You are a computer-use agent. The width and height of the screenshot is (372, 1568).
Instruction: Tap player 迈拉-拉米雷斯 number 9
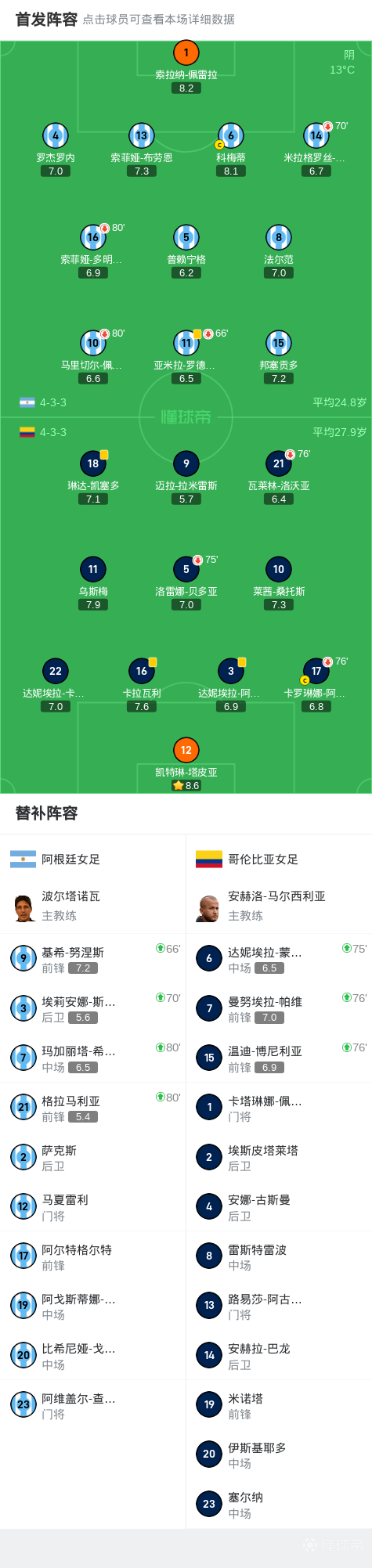tap(186, 478)
